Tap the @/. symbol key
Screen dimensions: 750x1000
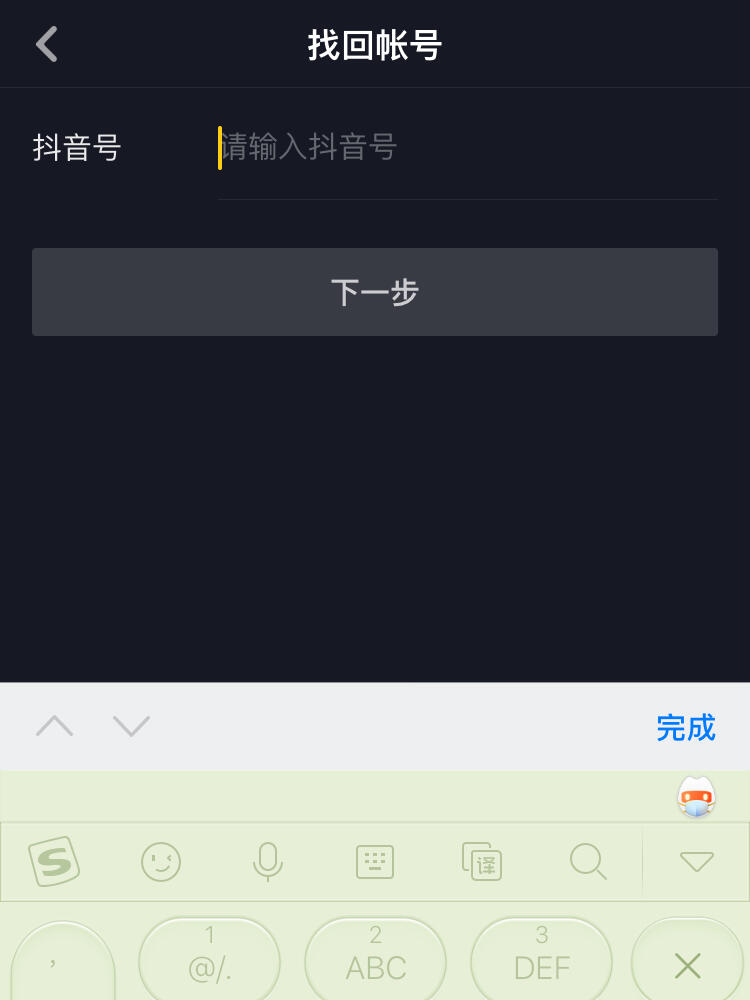point(208,960)
